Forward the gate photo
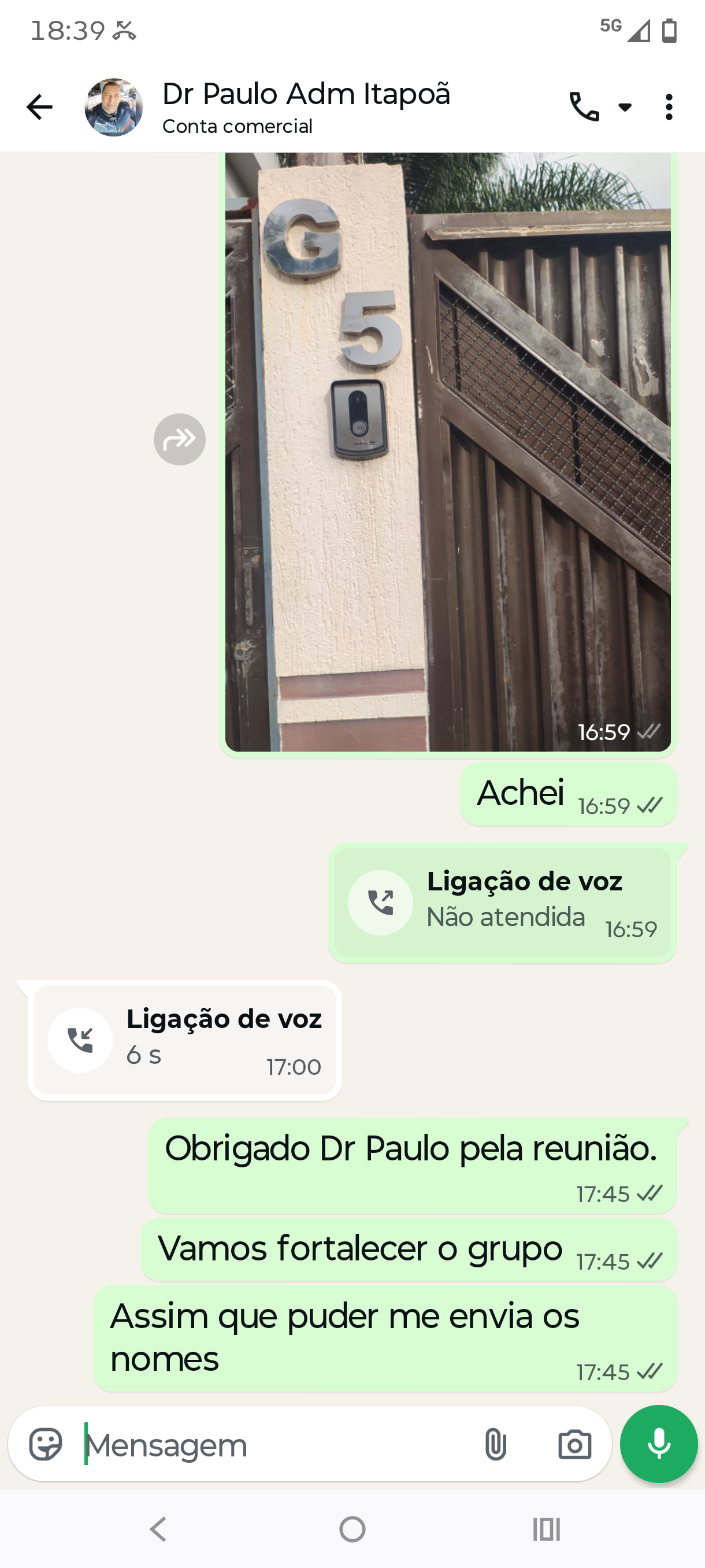The height and width of the screenshot is (1568, 705). [180, 439]
